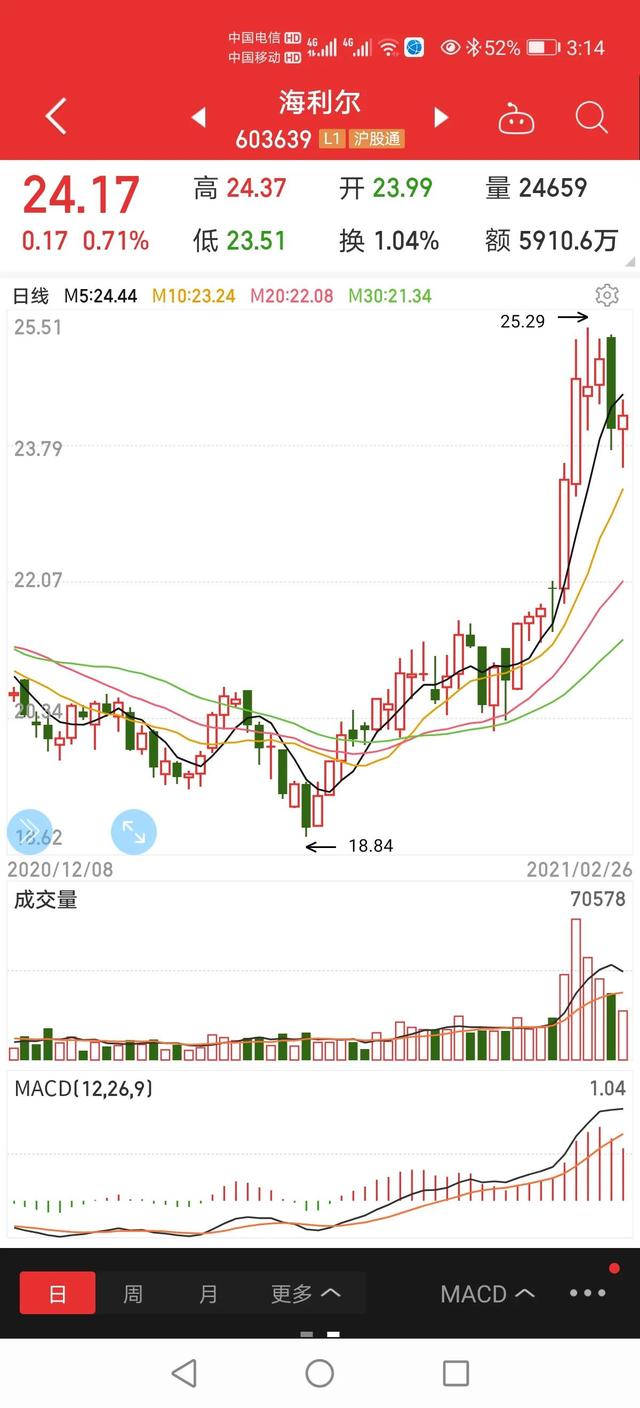Viewport: 640px width, 1408px height.
Task: Switch to the next stock
Action: tap(441, 117)
